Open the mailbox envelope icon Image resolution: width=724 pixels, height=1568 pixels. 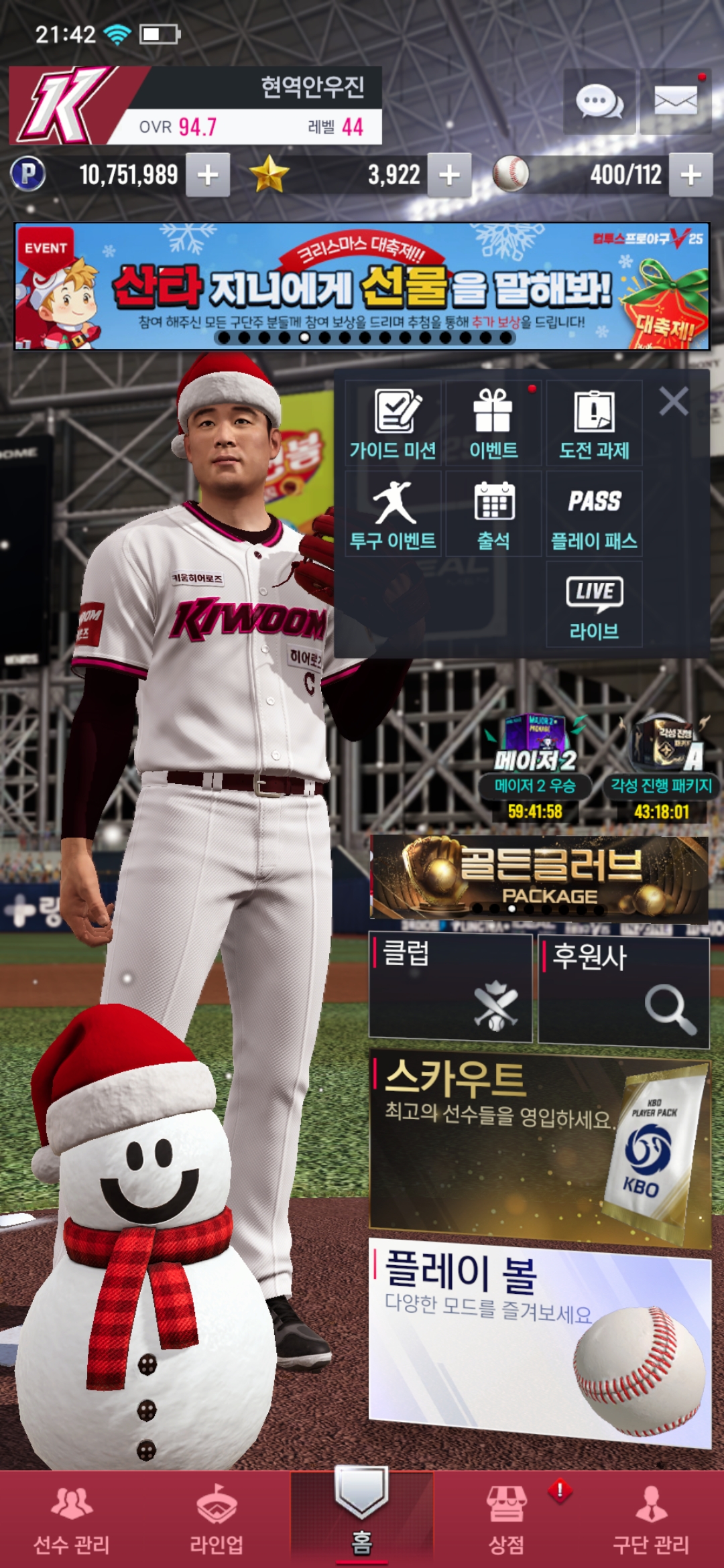click(x=675, y=102)
